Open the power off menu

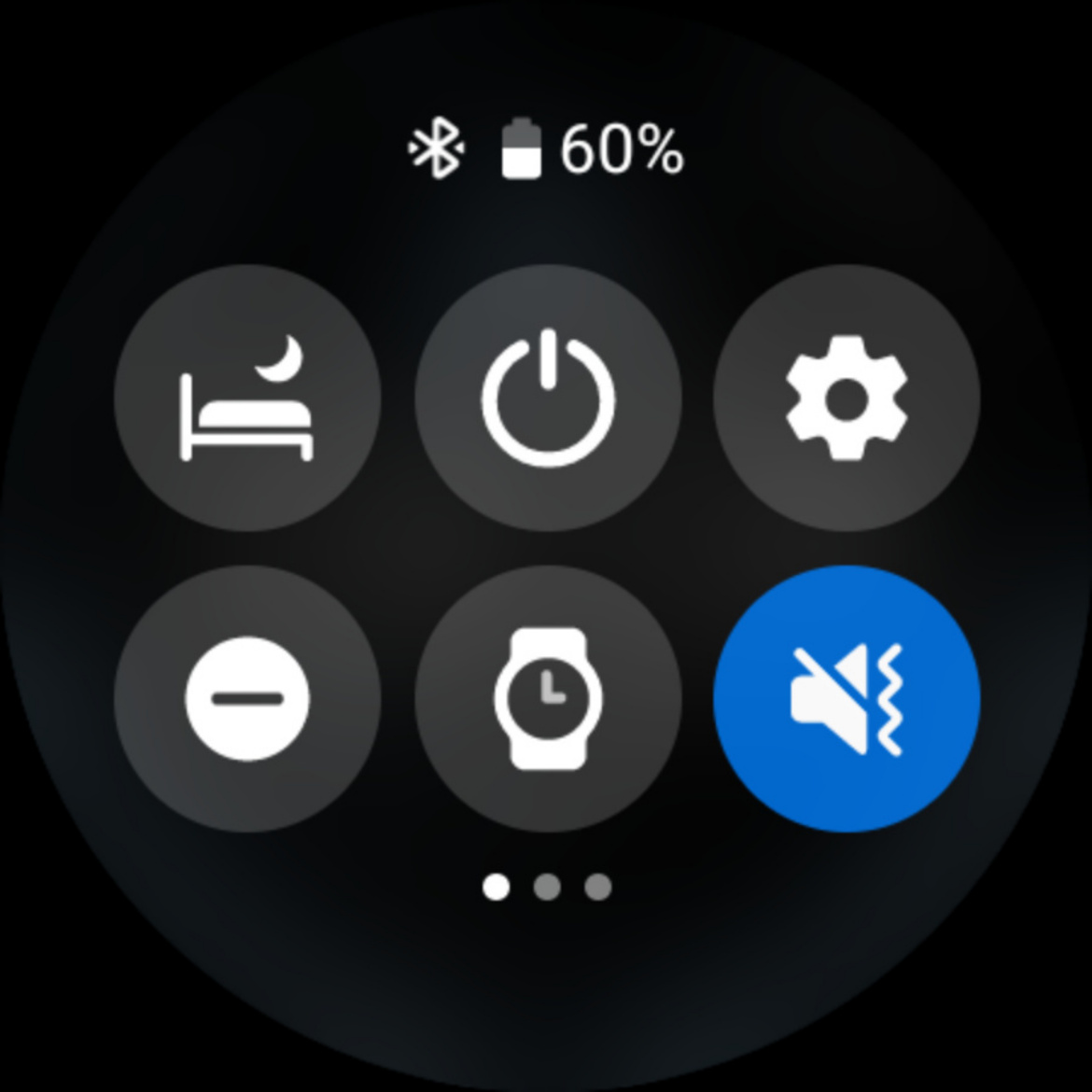coord(548,399)
